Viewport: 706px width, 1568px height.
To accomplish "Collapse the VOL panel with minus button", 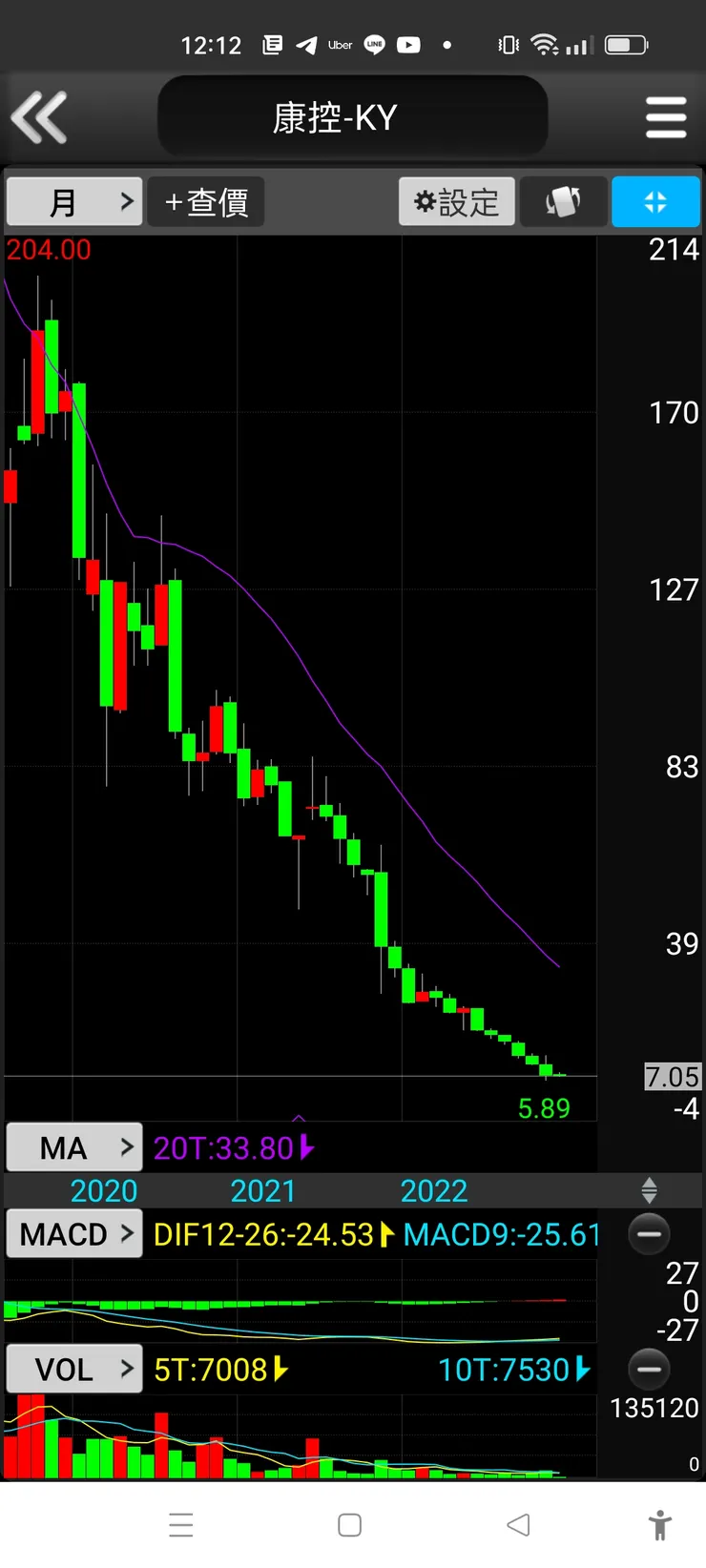I will point(649,1370).
